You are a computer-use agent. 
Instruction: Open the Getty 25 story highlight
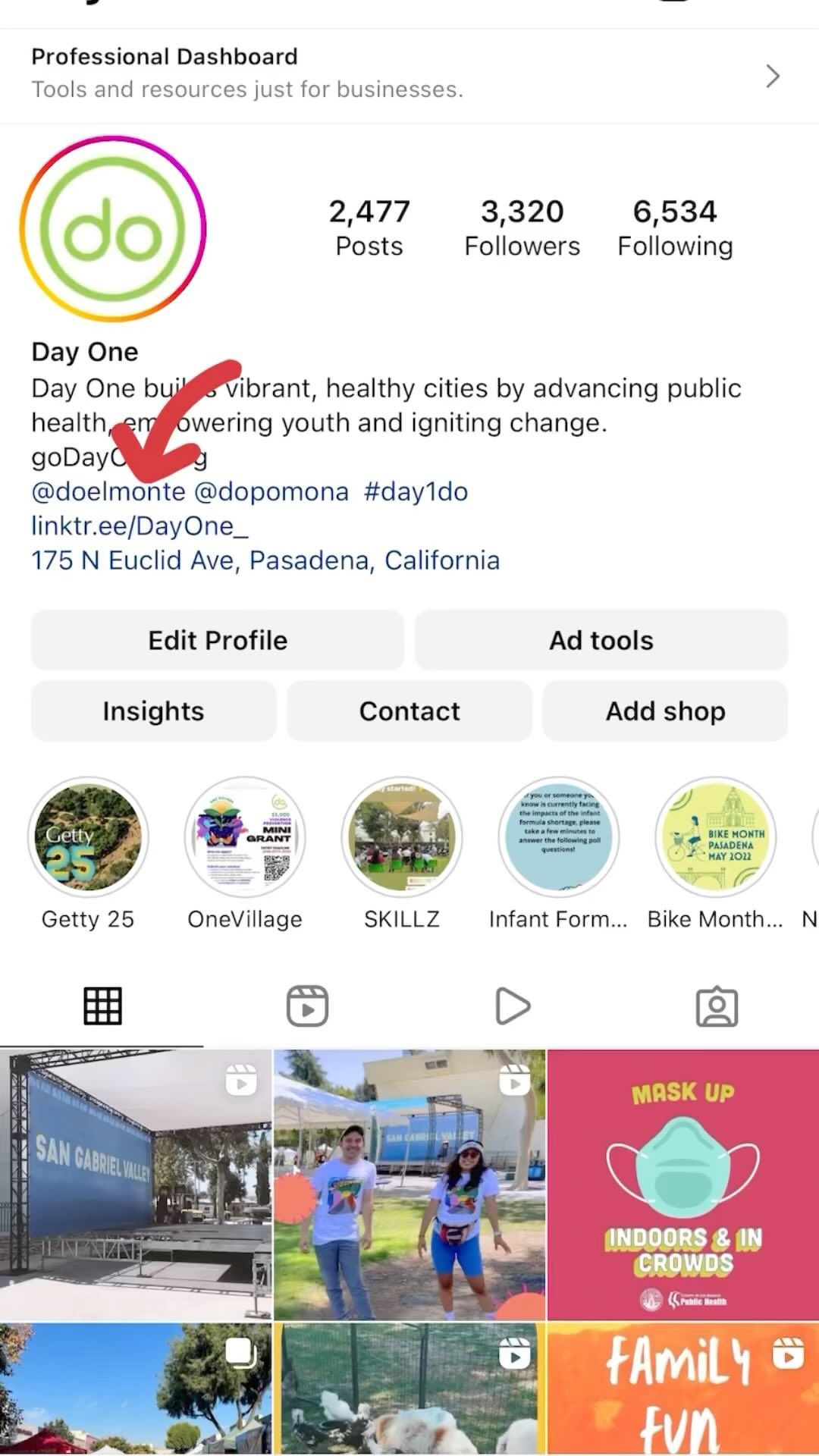point(88,838)
